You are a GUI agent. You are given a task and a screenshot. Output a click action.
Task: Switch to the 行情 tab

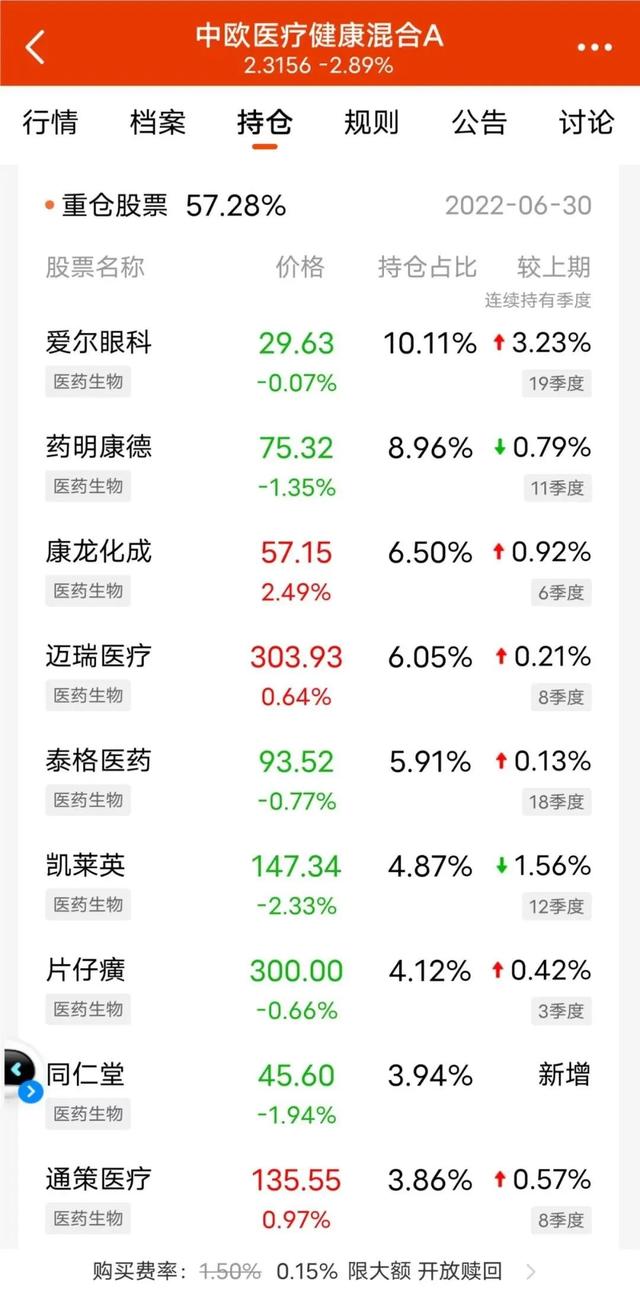51,122
